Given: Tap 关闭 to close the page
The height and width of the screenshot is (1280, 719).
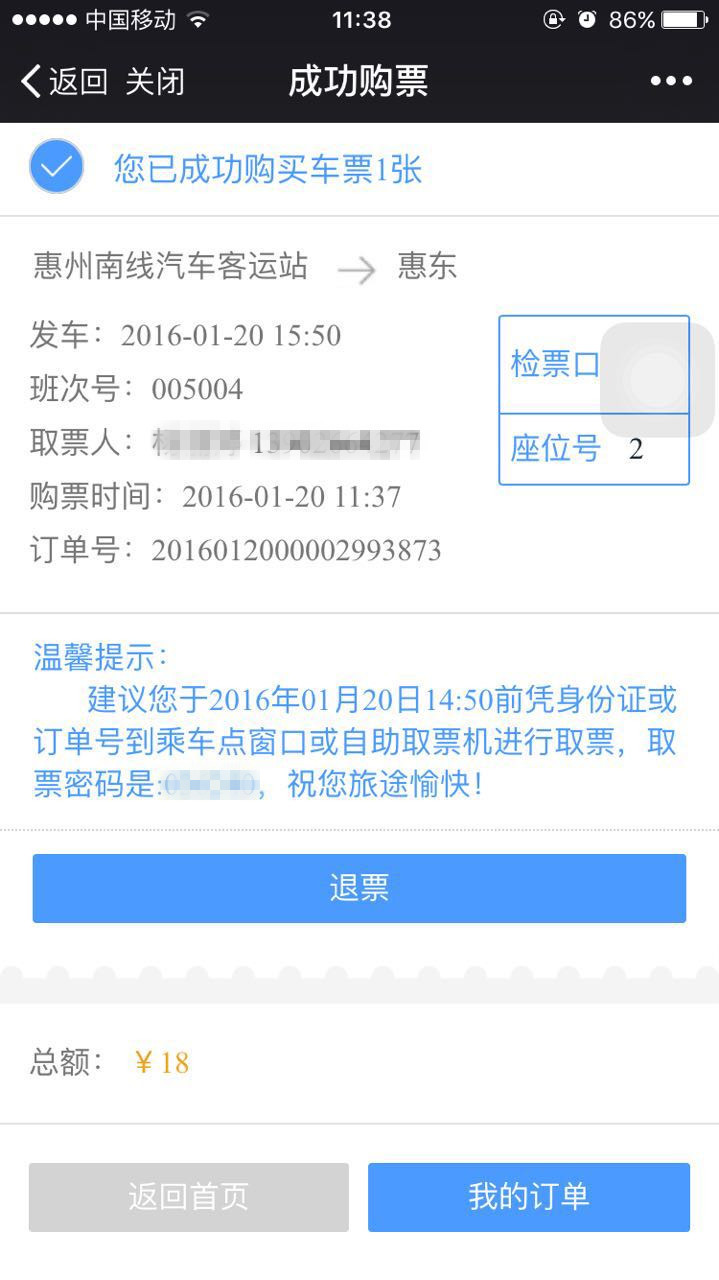Looking at the screenshot, I should (155, 81).
